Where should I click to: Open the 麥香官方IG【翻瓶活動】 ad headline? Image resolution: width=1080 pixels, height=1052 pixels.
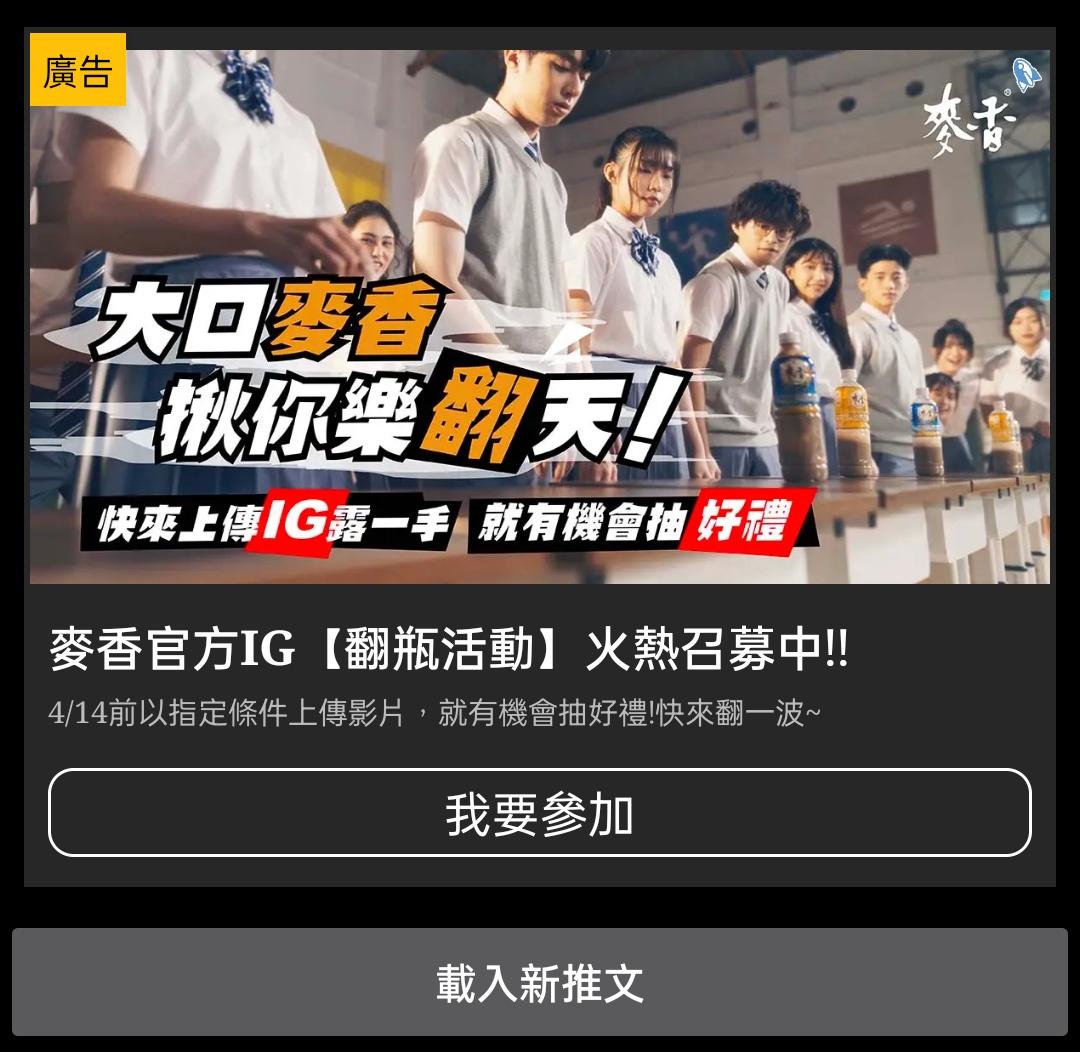[448, 650]
